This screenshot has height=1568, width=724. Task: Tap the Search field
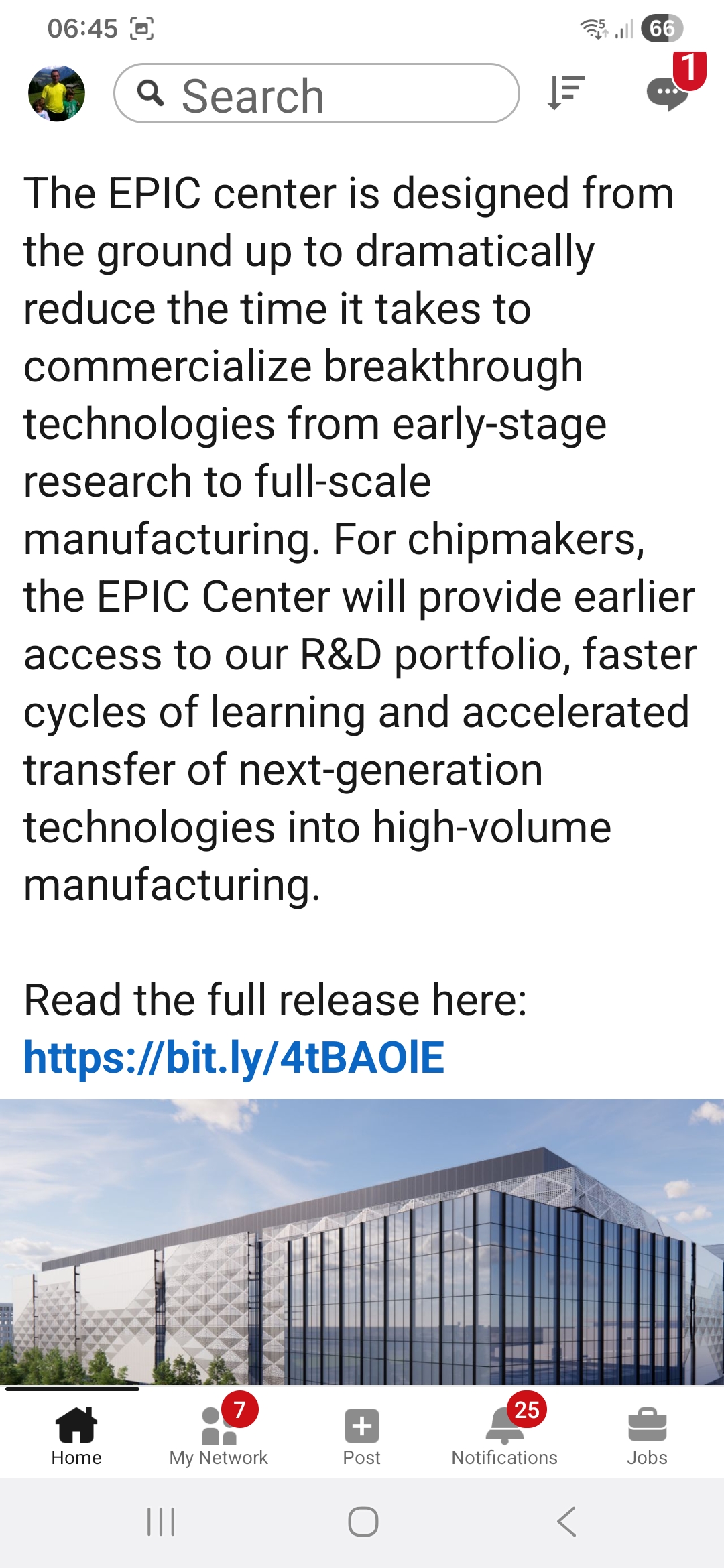316,94
